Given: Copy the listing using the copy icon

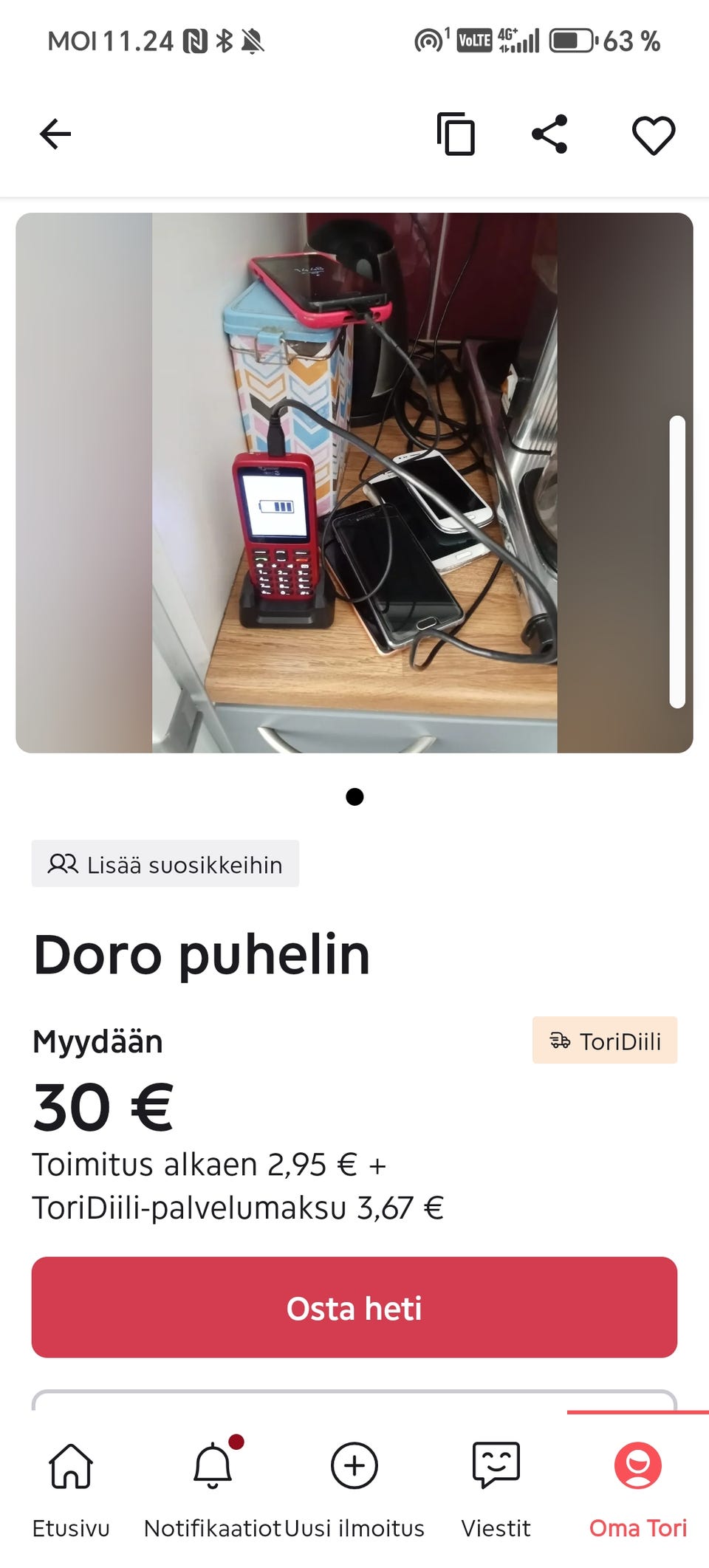Looking at the screenshot, I should pos(456,134).
